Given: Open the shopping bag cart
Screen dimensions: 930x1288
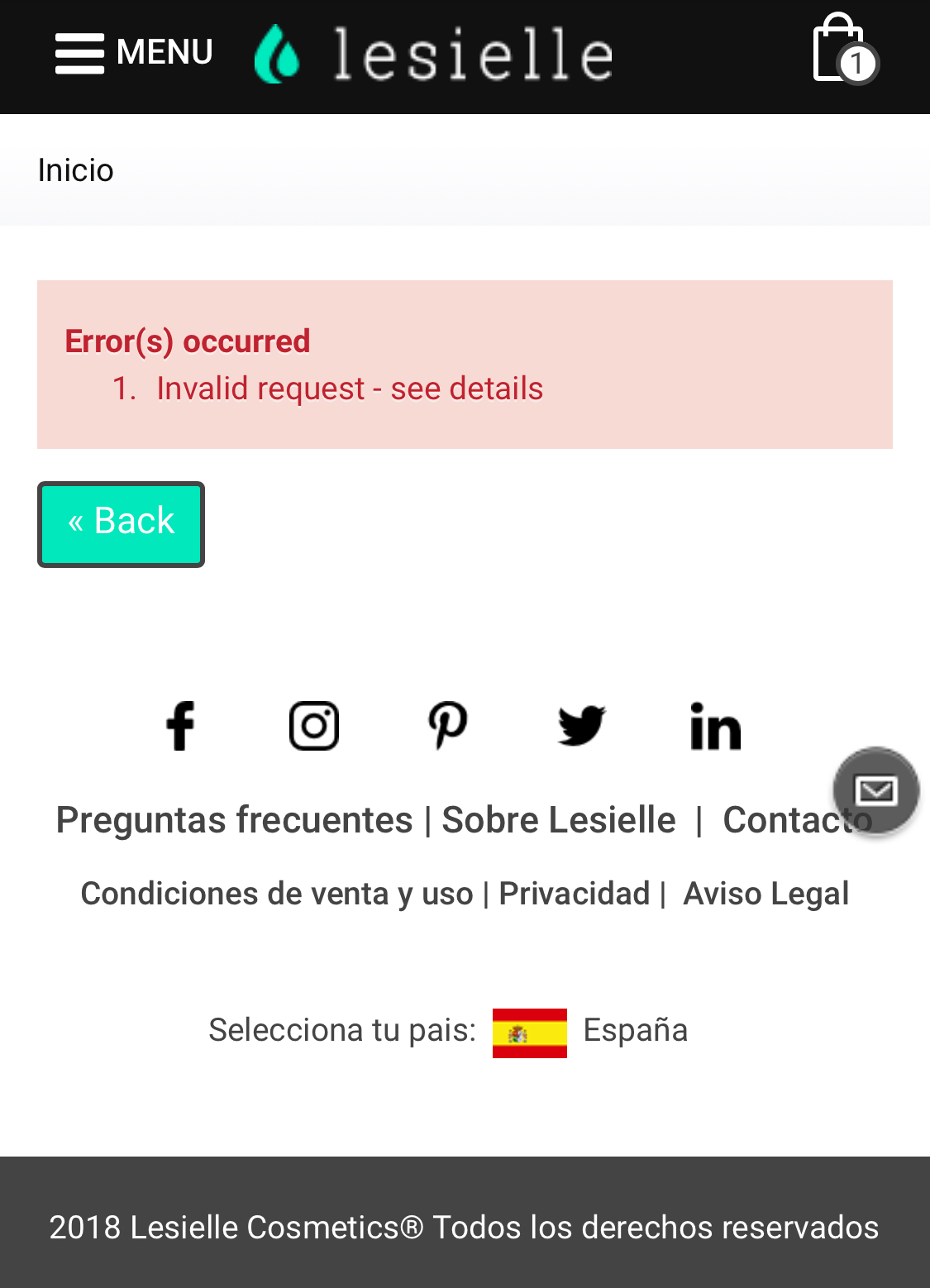Looking at the screenshot, I should (842, 50).
